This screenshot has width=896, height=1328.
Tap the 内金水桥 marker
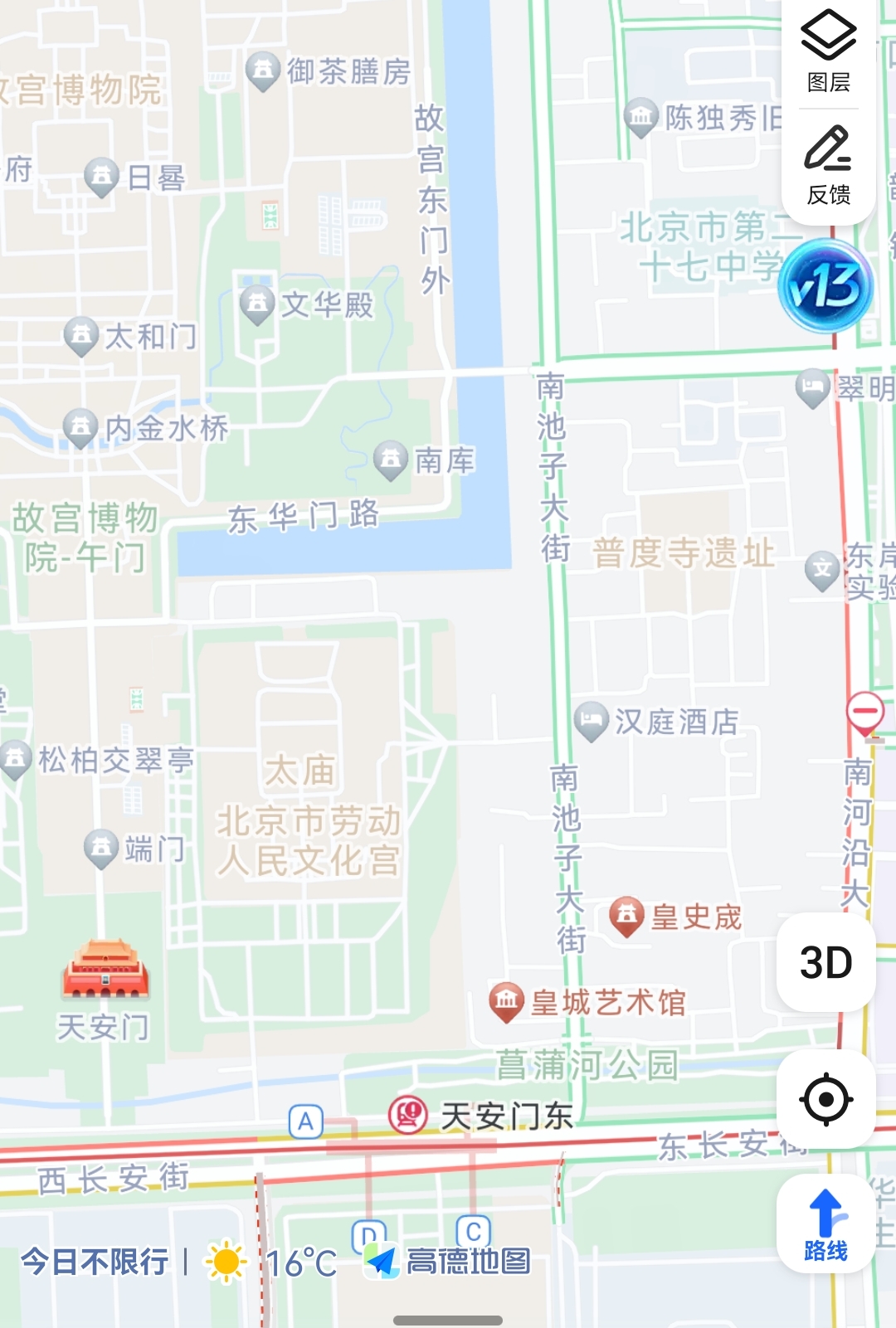[x=80, y=428]
